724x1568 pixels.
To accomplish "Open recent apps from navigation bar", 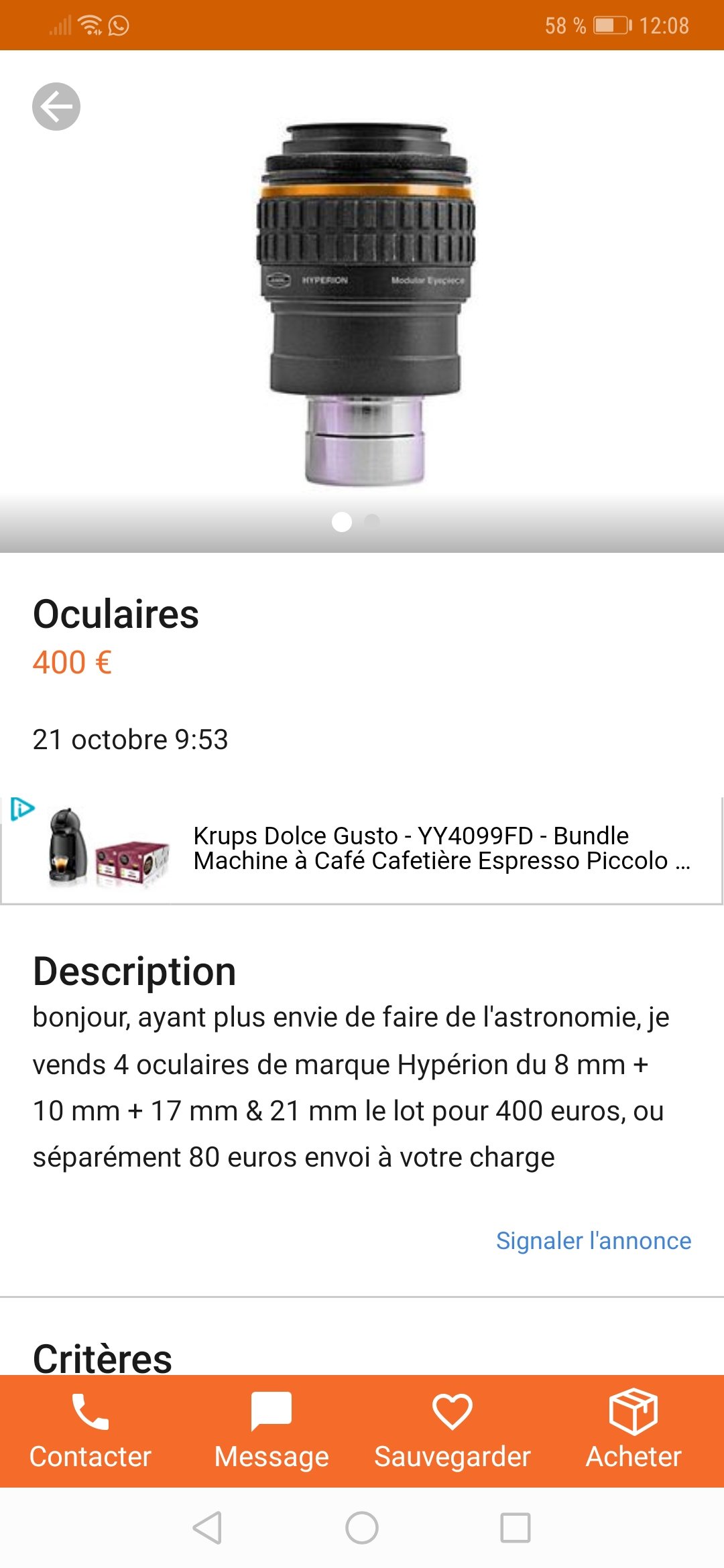I will click(x=516, y=1528).
